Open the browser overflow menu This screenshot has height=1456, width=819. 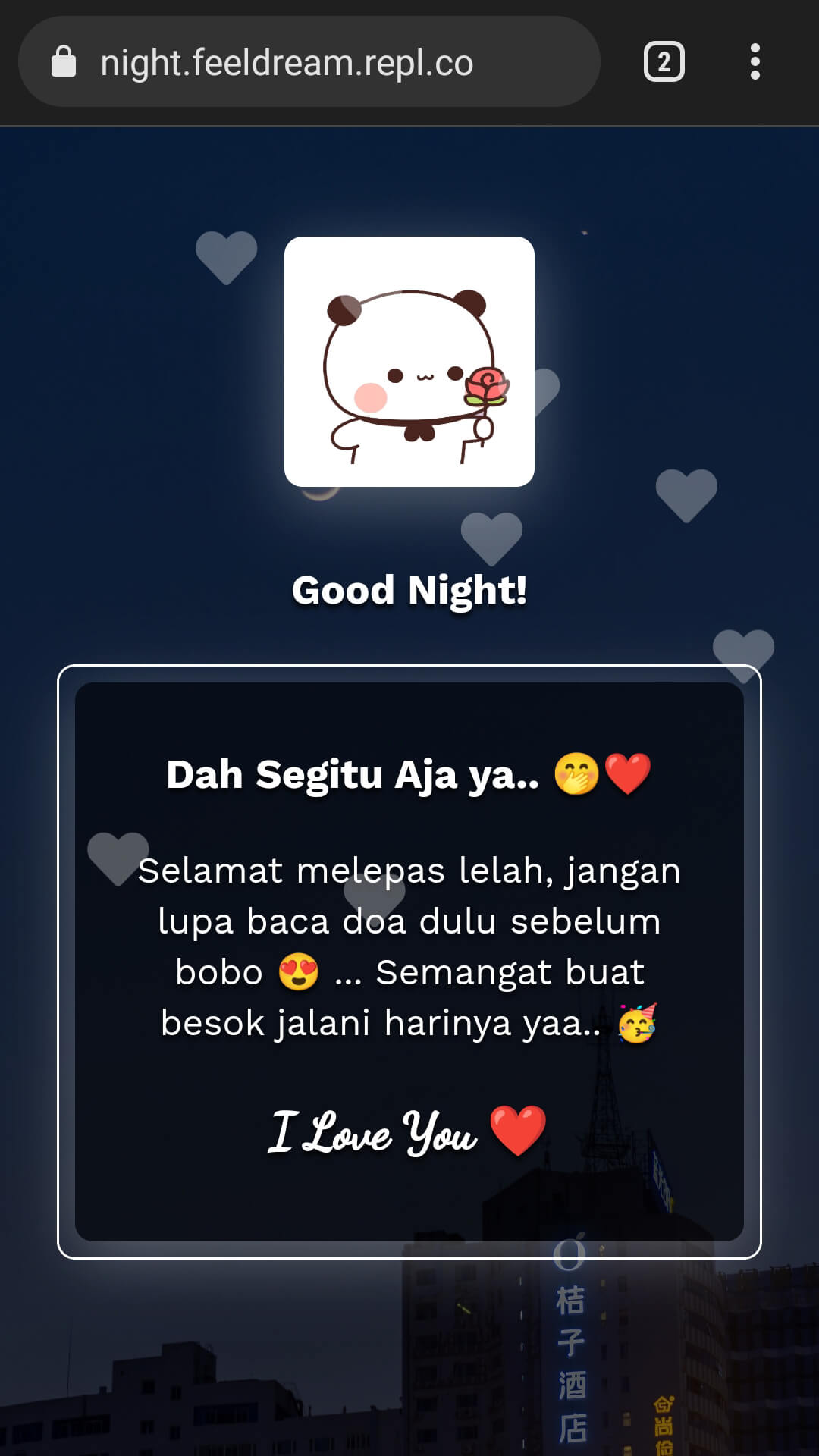coord(755,62)
